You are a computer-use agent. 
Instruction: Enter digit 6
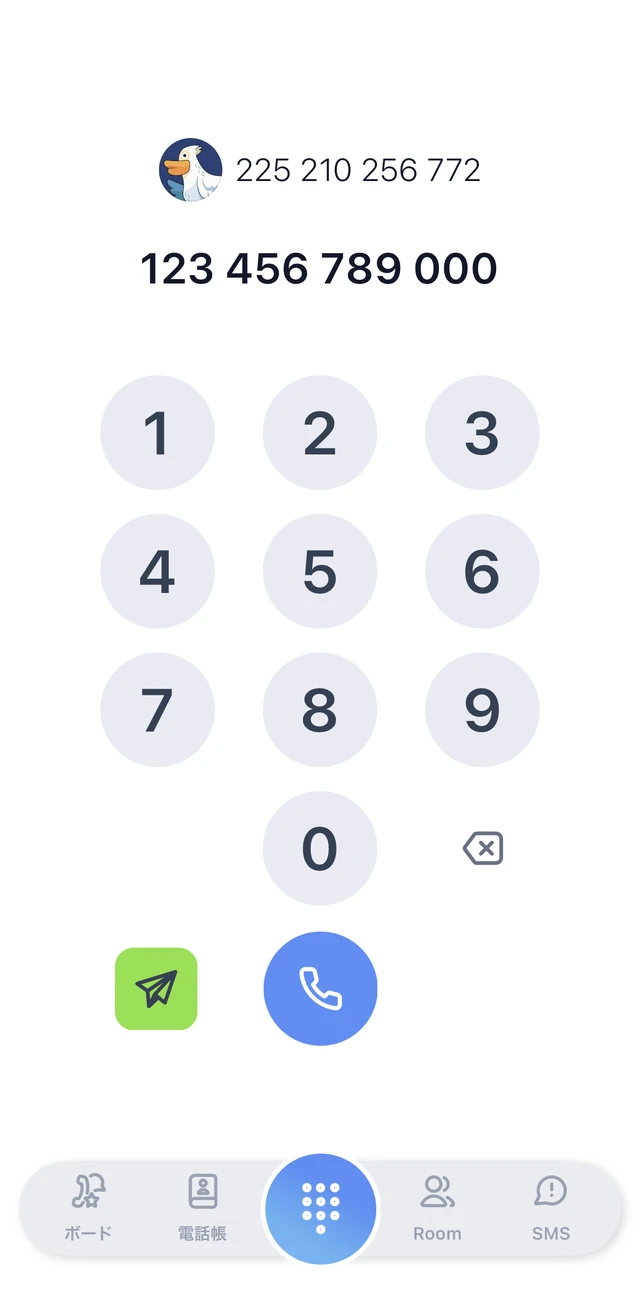(482, 571)
